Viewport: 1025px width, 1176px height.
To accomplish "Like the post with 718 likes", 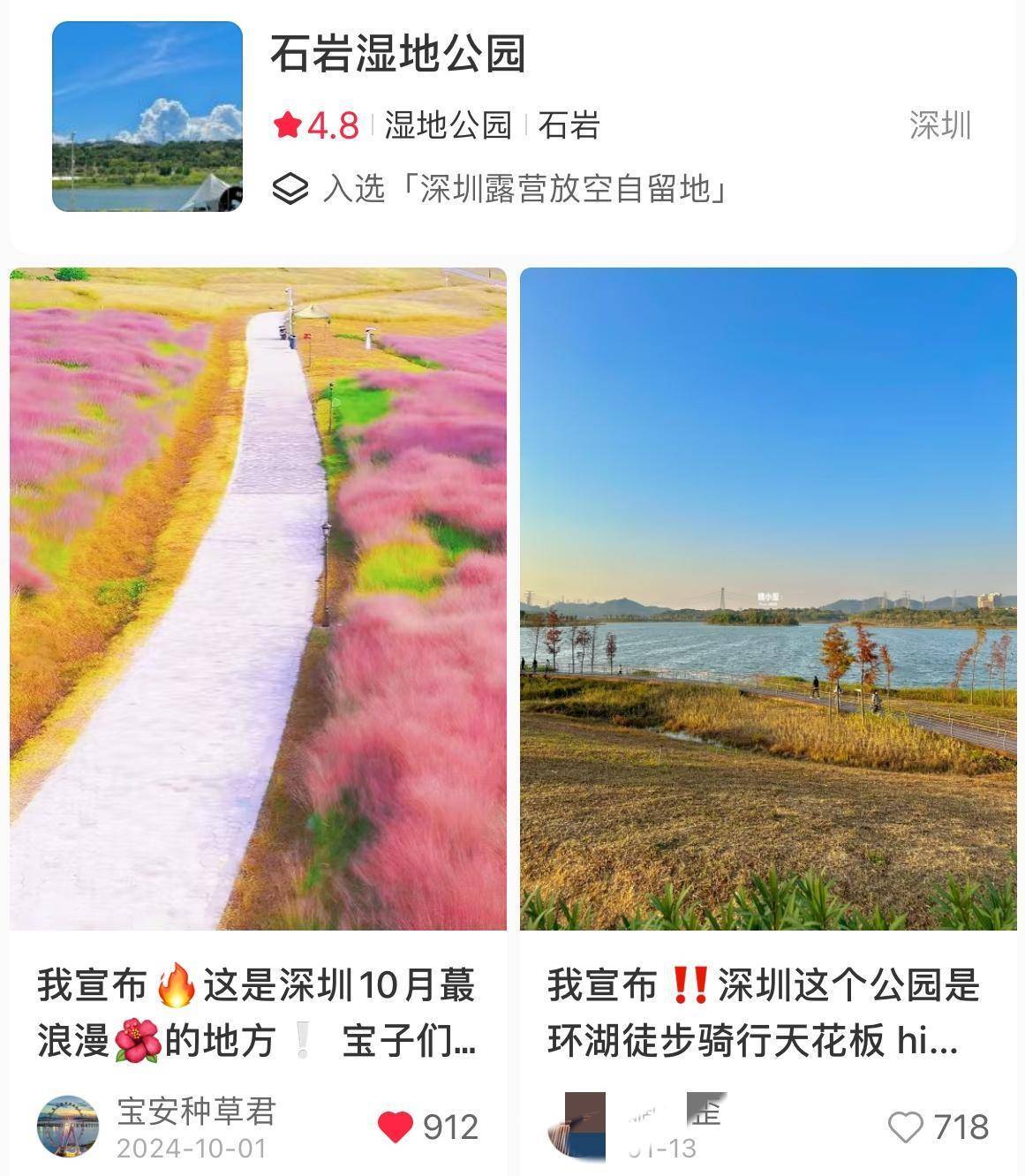I will 905,1127.
